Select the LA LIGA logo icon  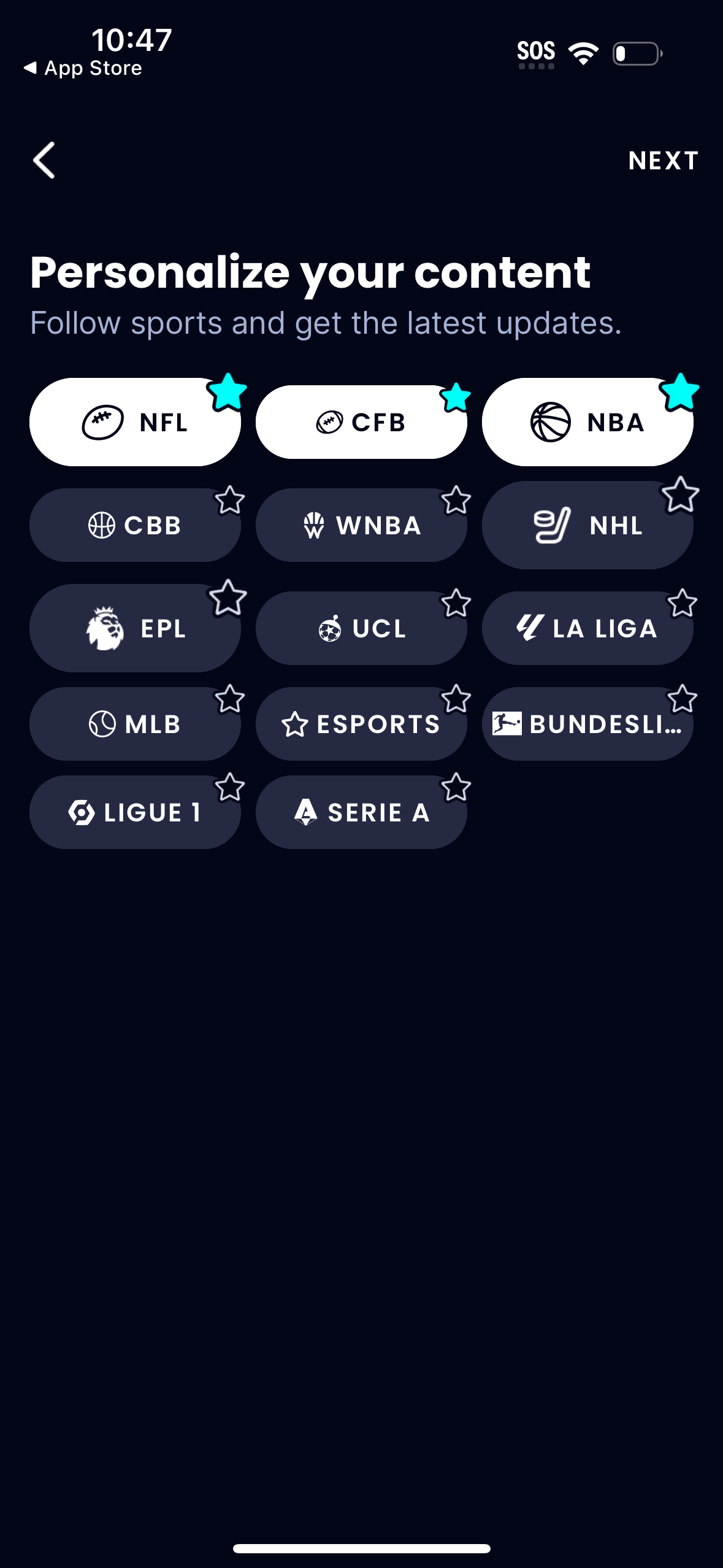coord(530,627)
